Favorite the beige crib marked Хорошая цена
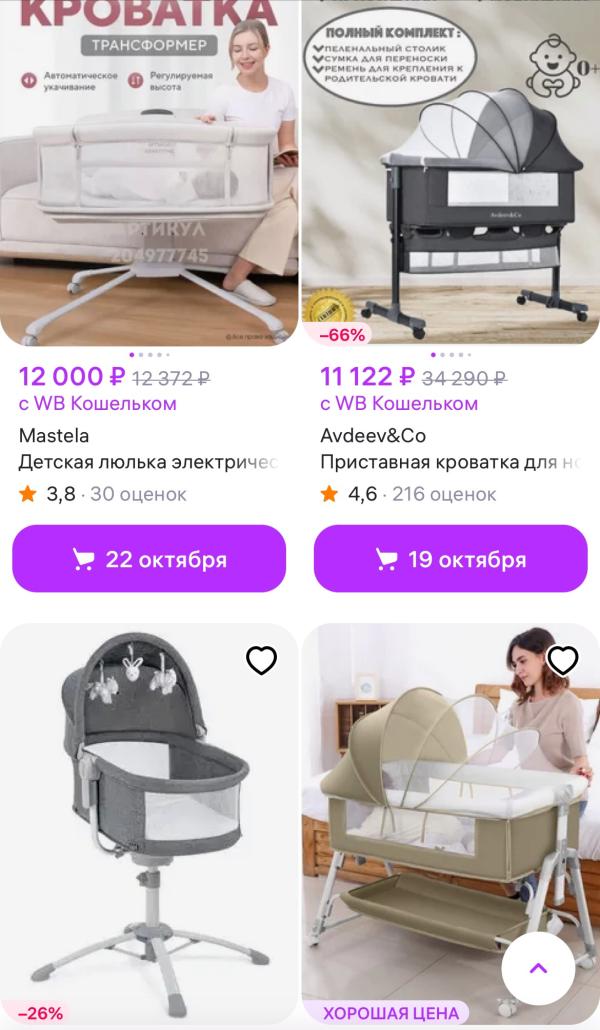The image size is (600, 1030). tap(563, 660)
